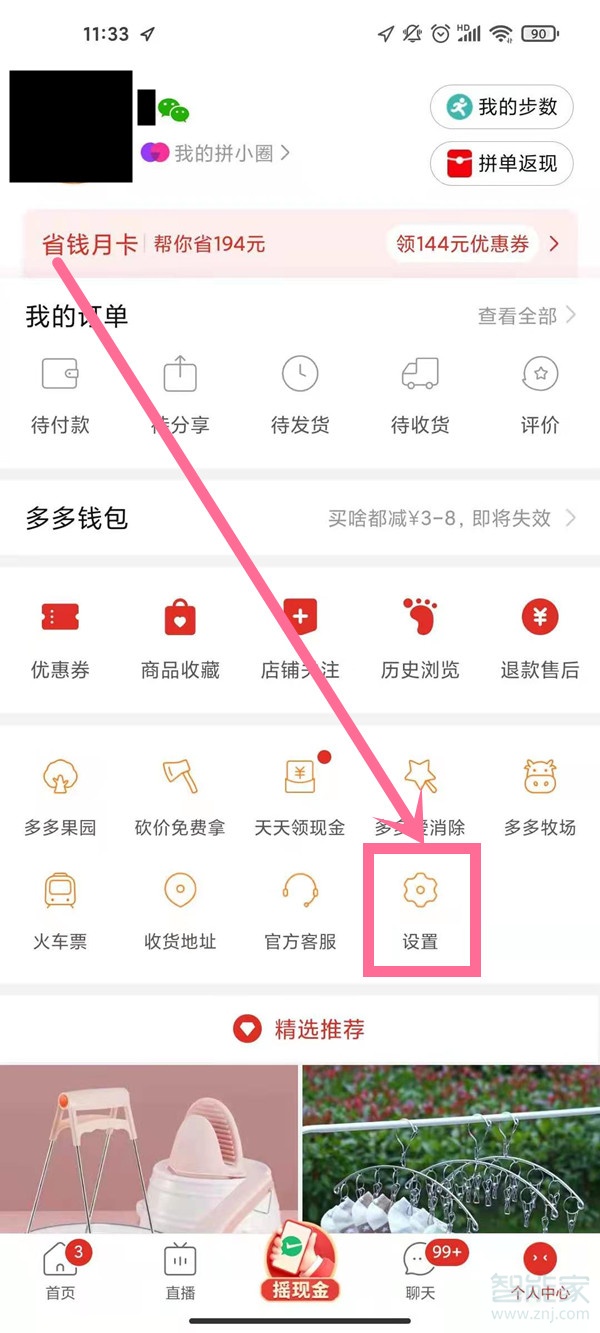The height and width of the screenshot is (1333, 600).
Task: Launch 多多果园 orchard
Action: click(x=60, y=797)
